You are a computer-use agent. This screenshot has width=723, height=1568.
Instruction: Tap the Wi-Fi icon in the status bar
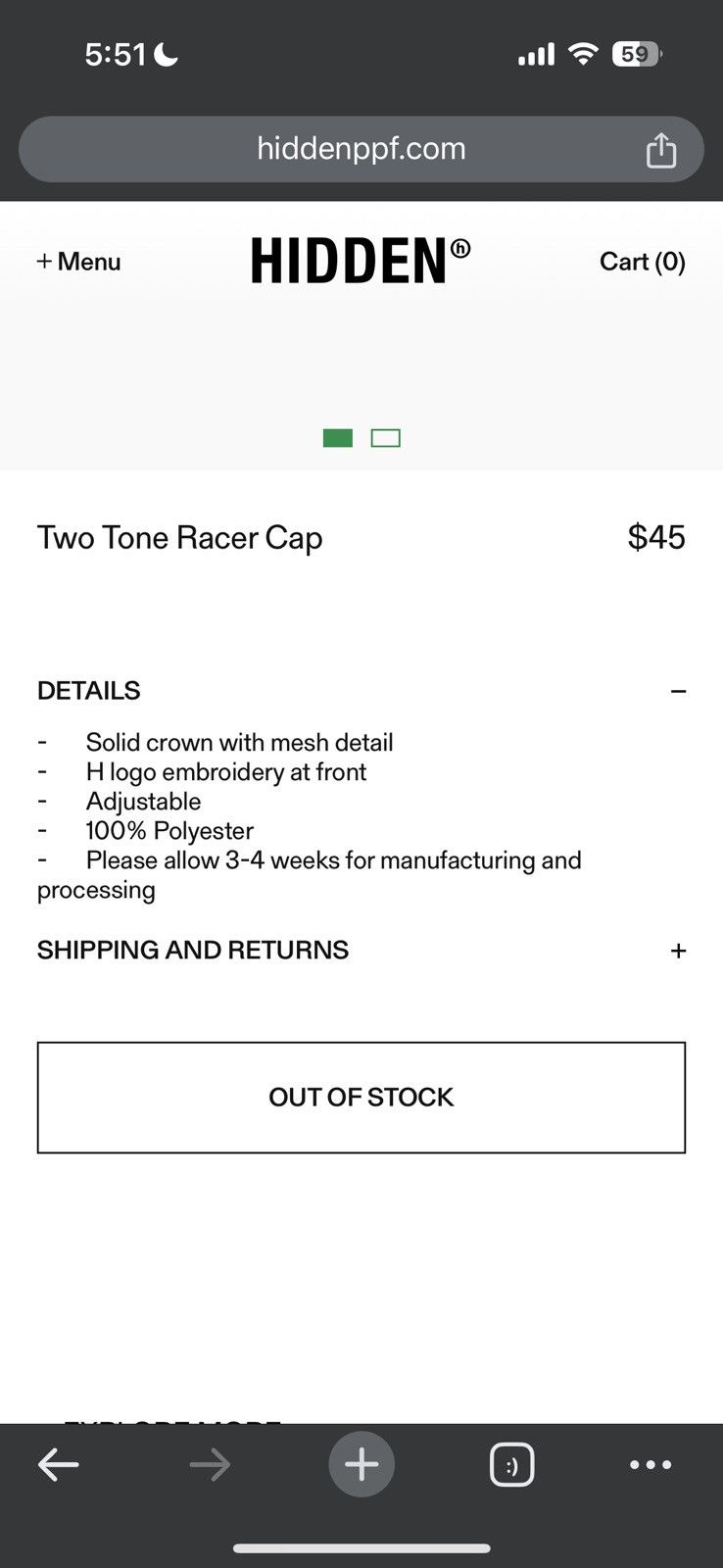582,54
